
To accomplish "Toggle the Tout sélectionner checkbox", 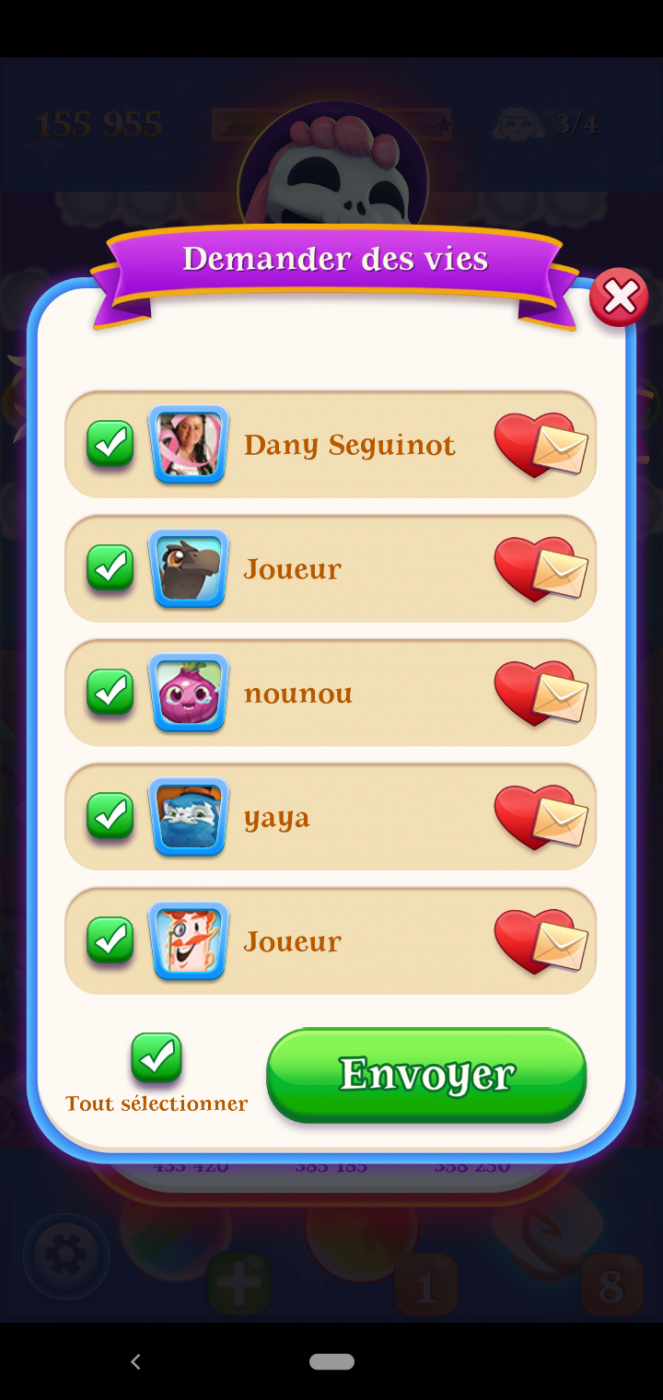I will coord(156,1057).
